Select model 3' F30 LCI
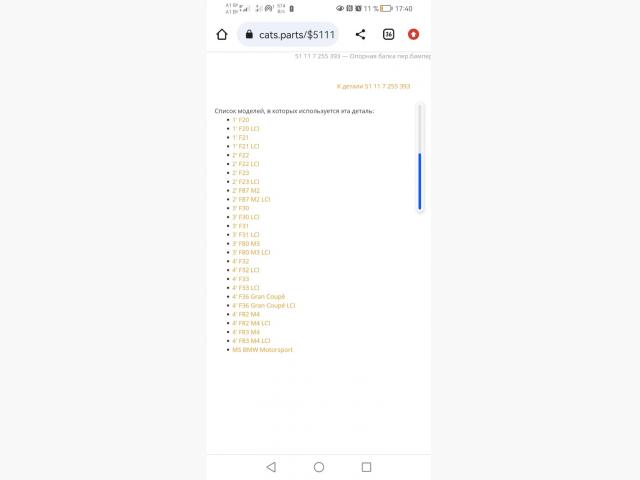 point(246,217)
